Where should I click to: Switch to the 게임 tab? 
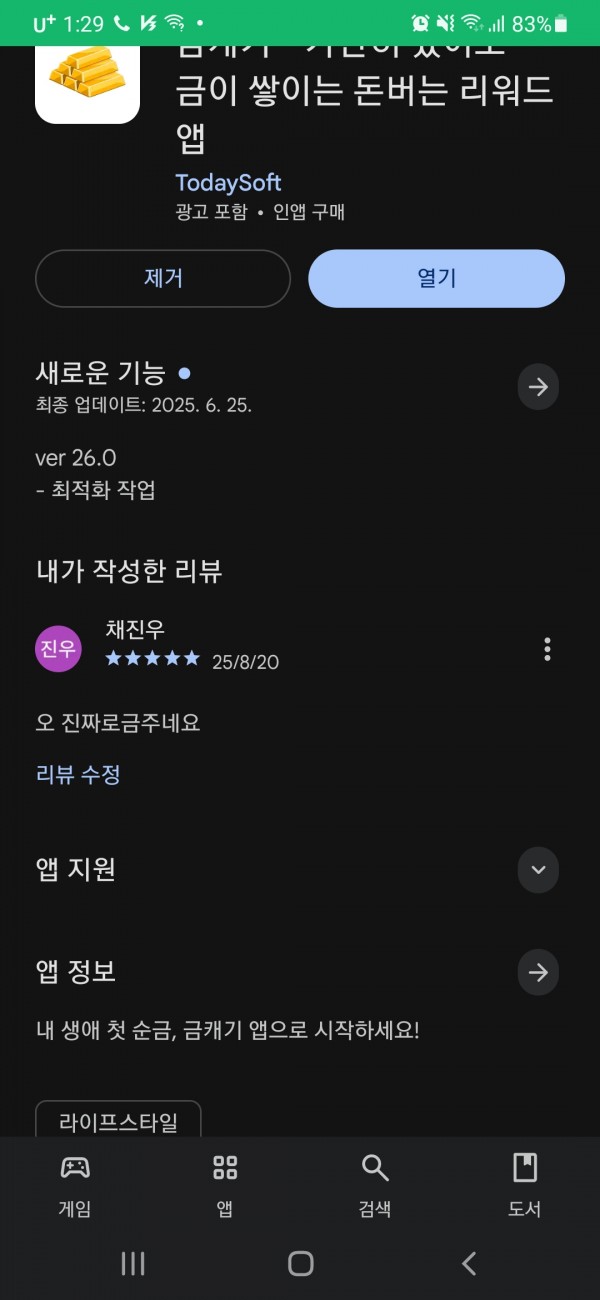(75, 1185)
